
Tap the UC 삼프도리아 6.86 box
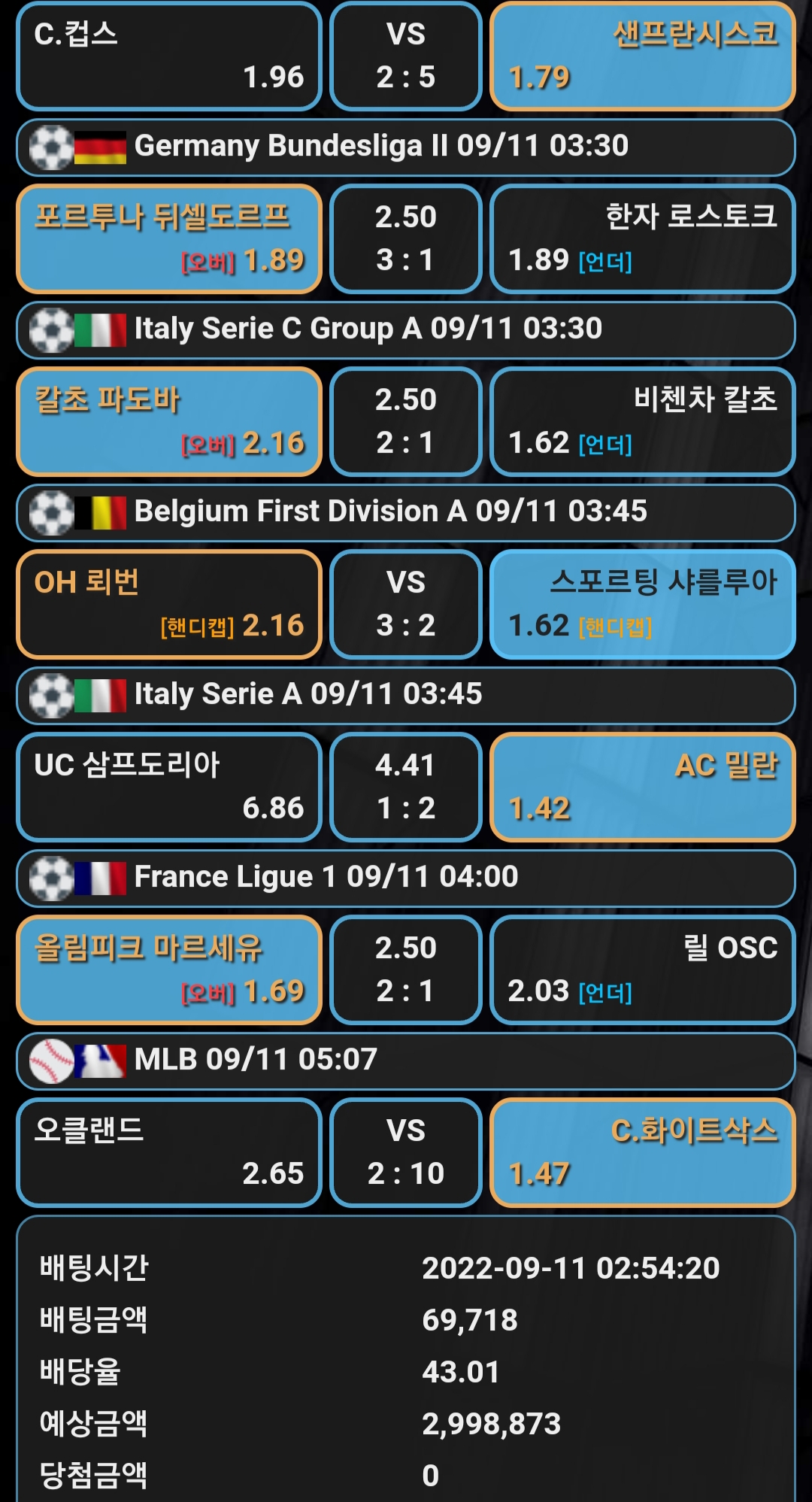(169, 787)
